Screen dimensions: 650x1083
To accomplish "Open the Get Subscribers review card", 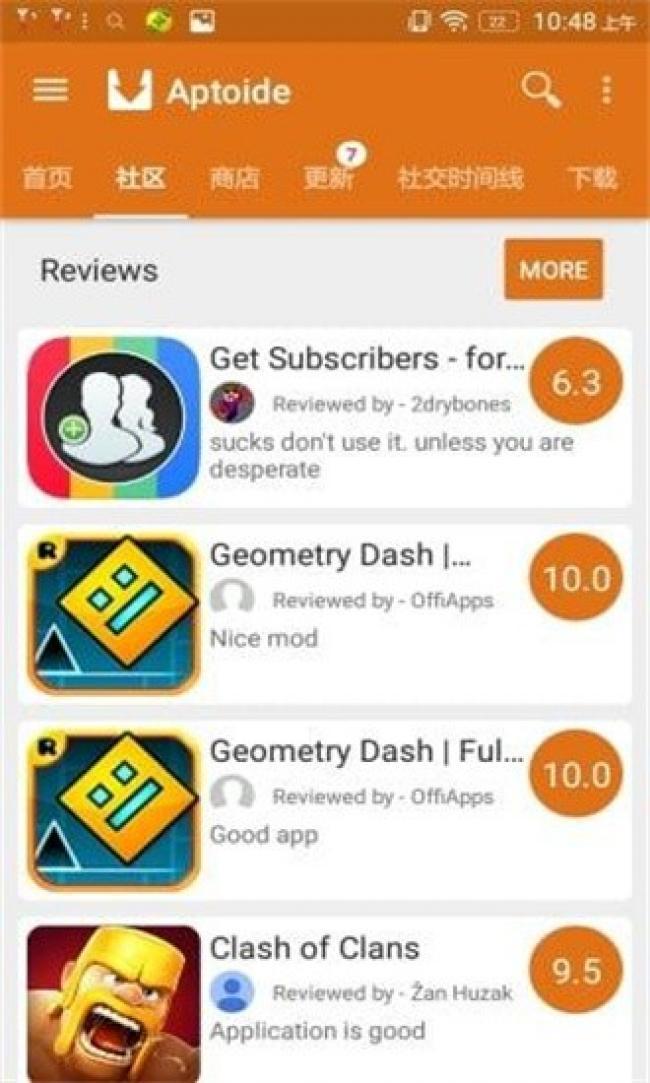I will pos(324,417).
